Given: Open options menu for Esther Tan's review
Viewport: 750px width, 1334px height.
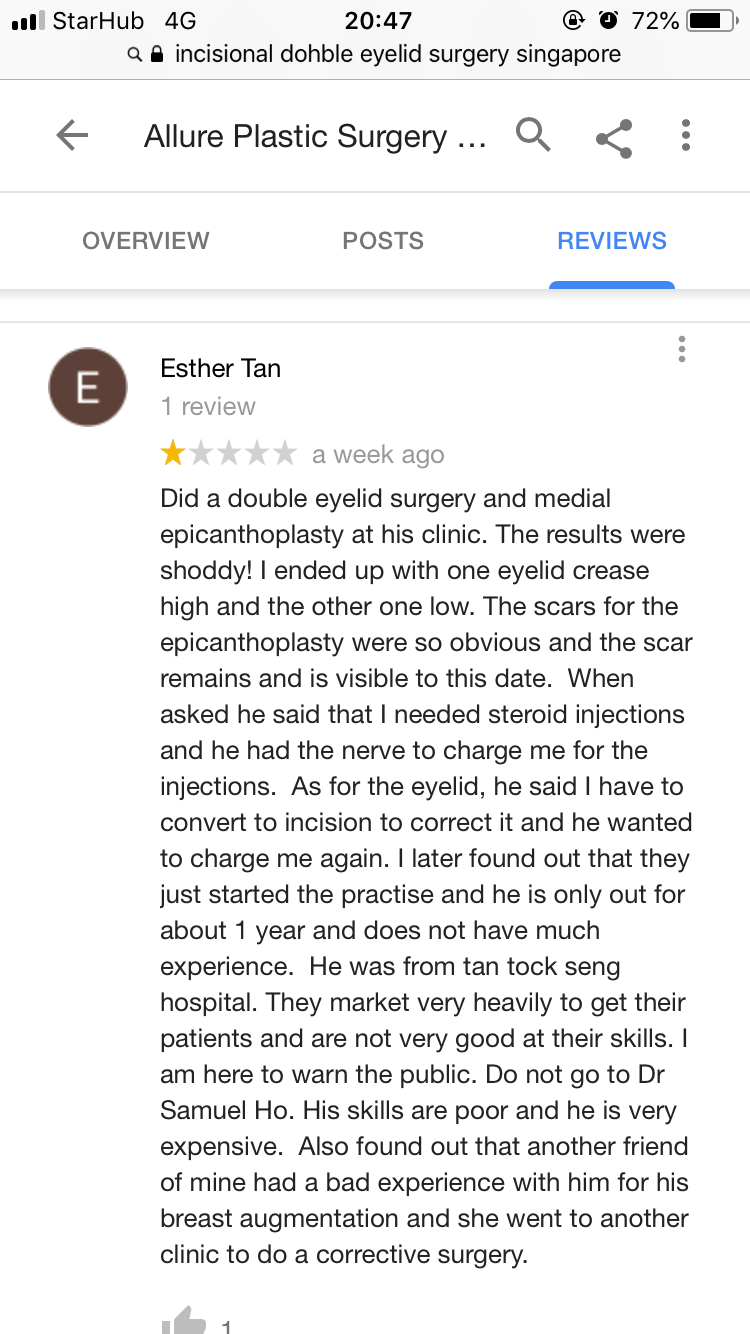Looking at the screenshot, I should coord(682,349).
